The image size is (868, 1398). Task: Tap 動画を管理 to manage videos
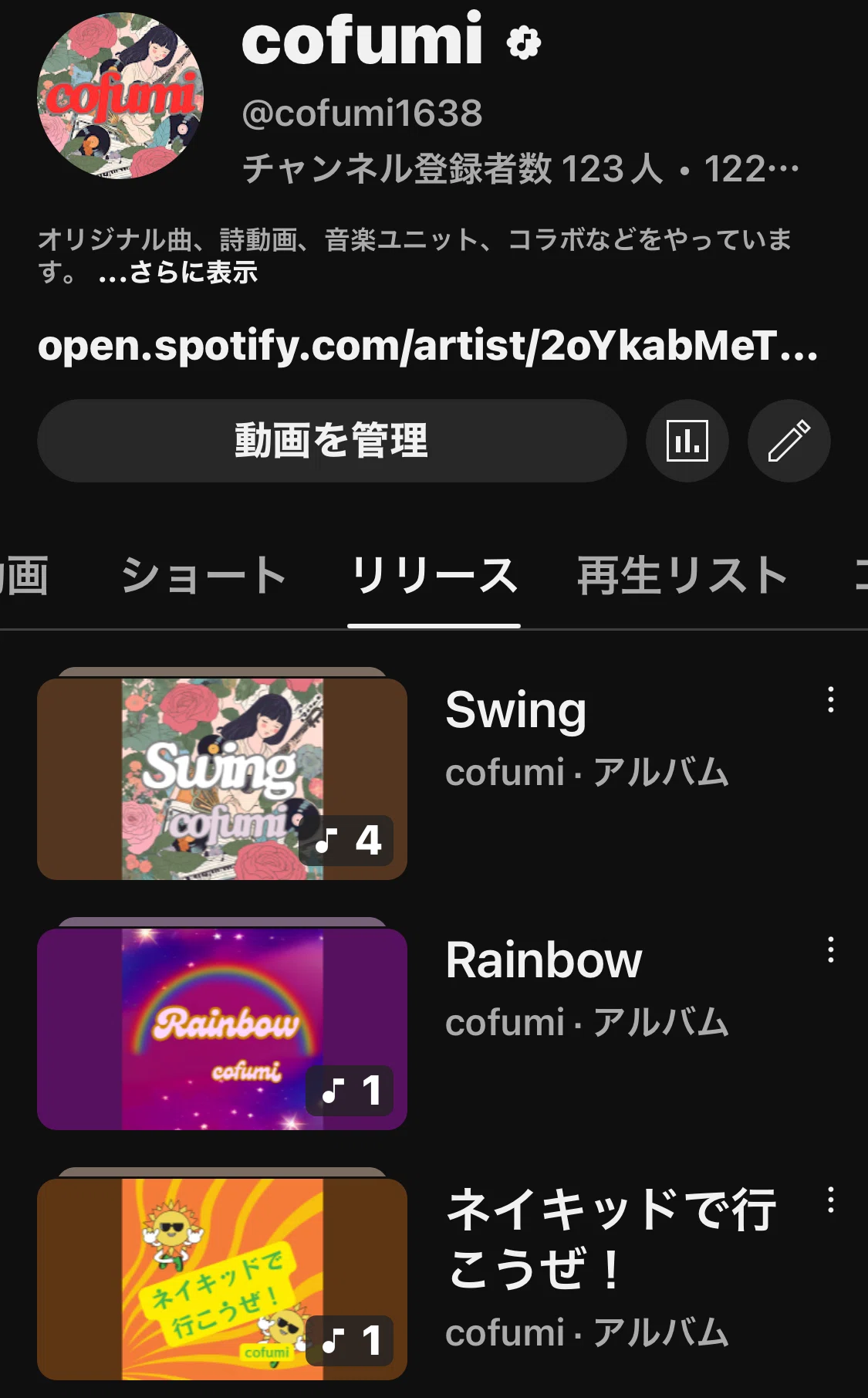coord(332,441)
